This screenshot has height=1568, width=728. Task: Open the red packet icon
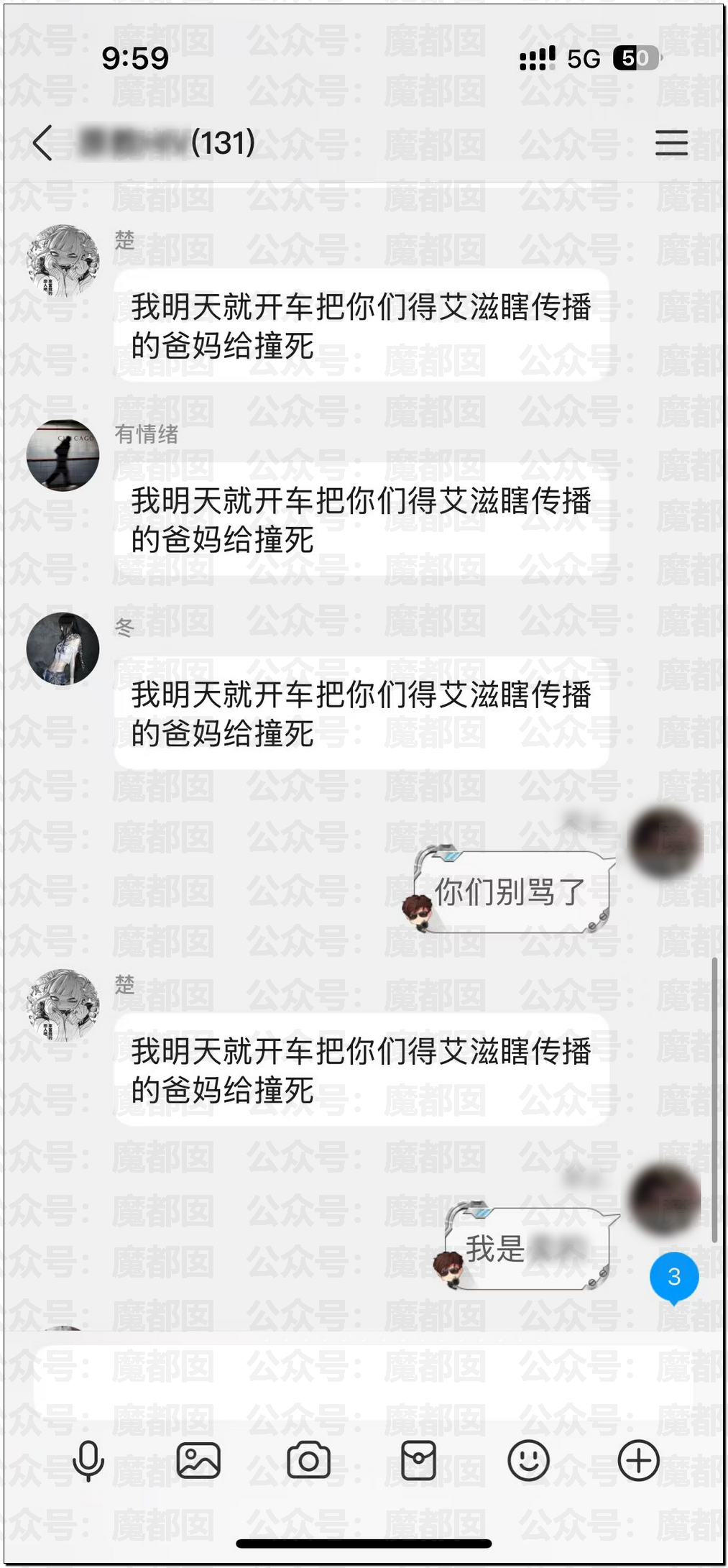(418, 1460)
